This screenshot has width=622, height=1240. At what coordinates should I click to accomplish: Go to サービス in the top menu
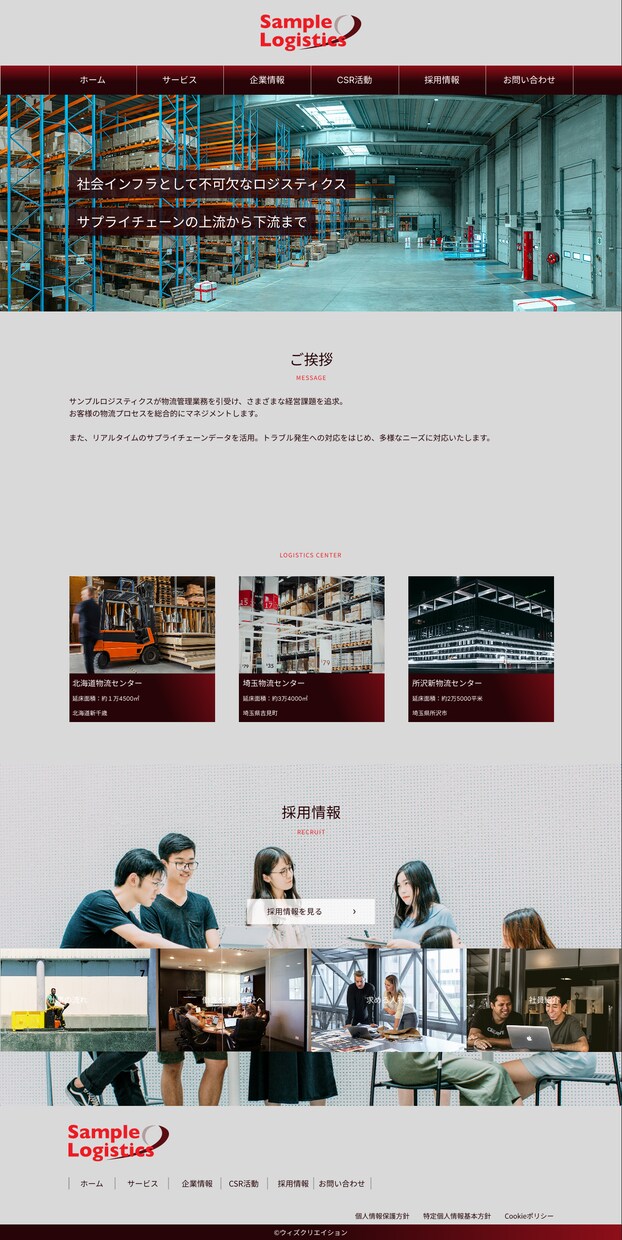180,80
